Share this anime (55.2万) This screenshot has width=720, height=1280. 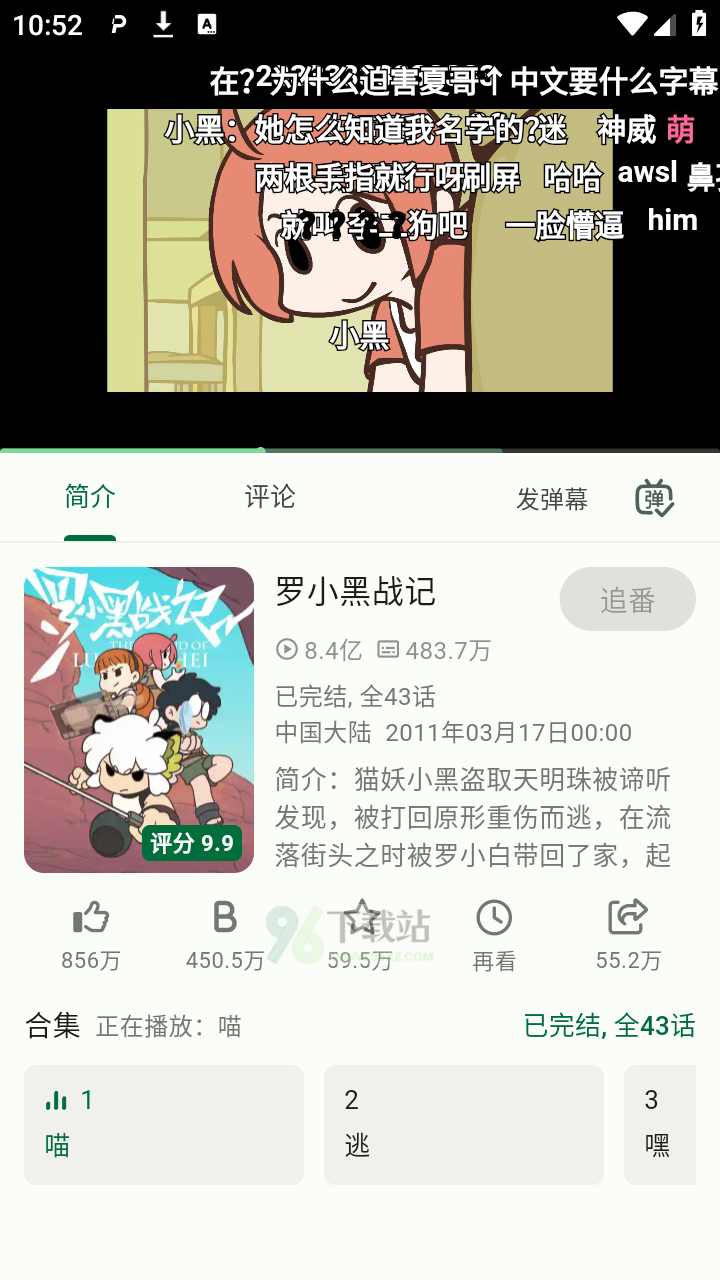[628, 934]
